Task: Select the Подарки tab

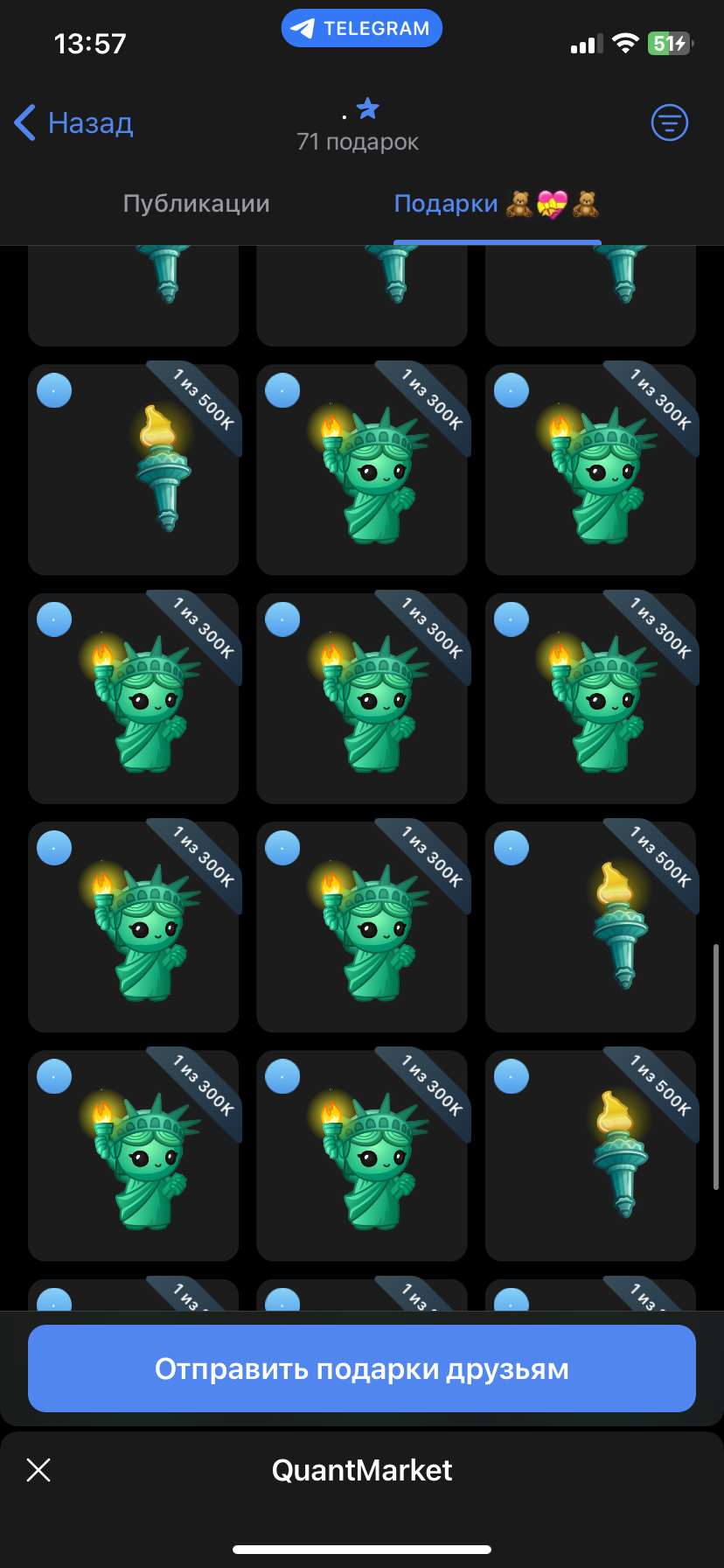Action: pos(496,204)
